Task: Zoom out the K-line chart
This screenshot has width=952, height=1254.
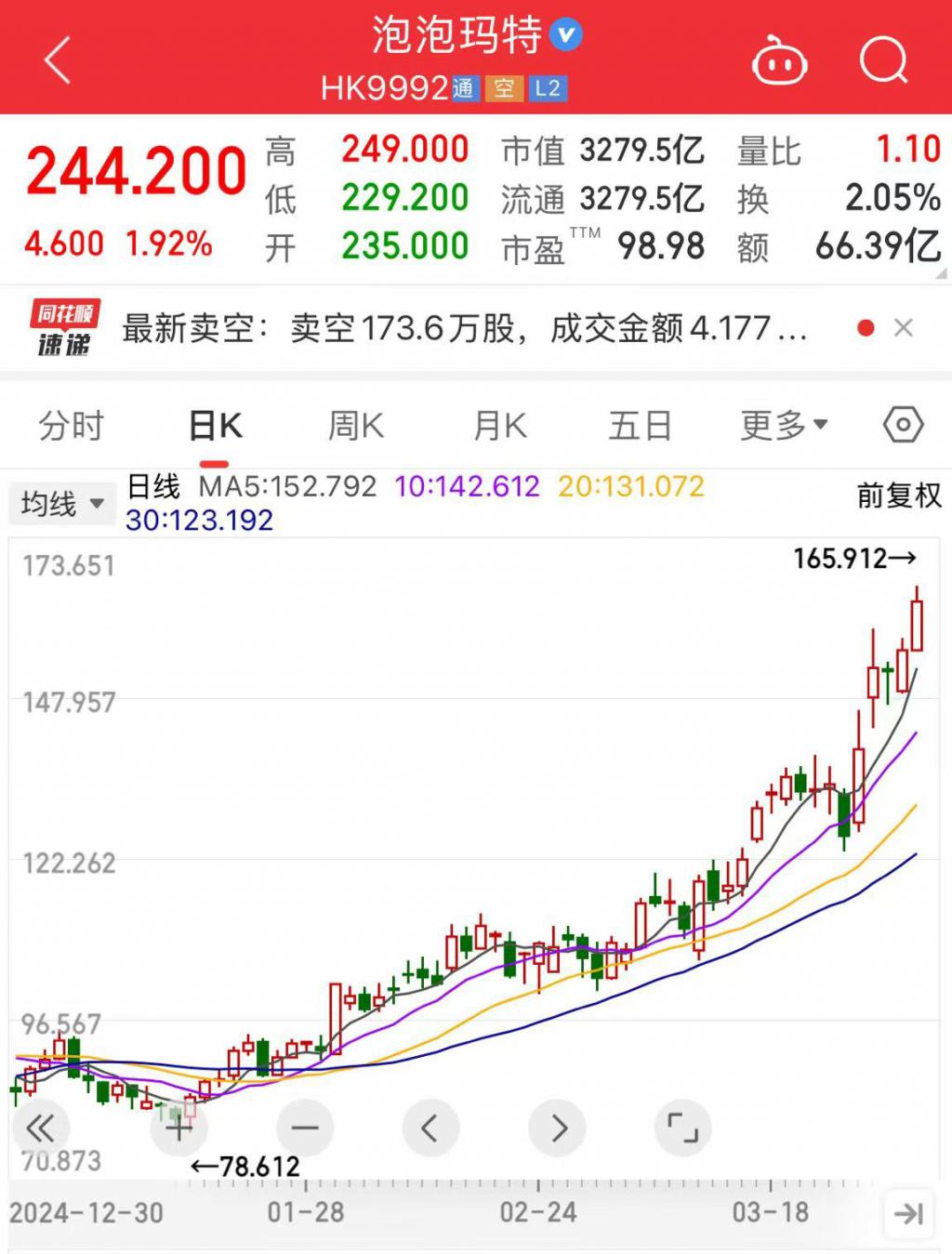Action: click(305, 1129)
